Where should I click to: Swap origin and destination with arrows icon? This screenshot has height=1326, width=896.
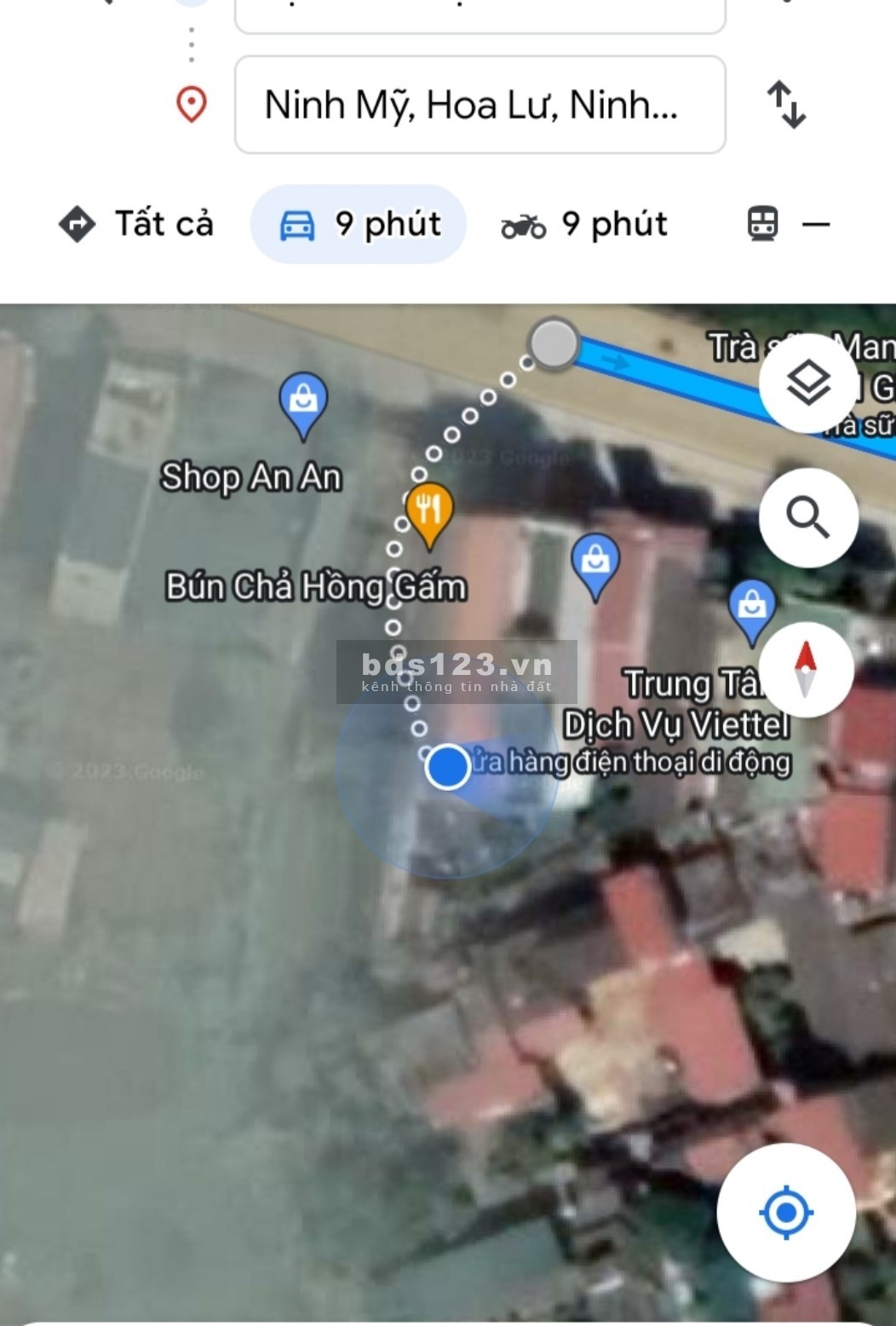click(x=788, y=104)
